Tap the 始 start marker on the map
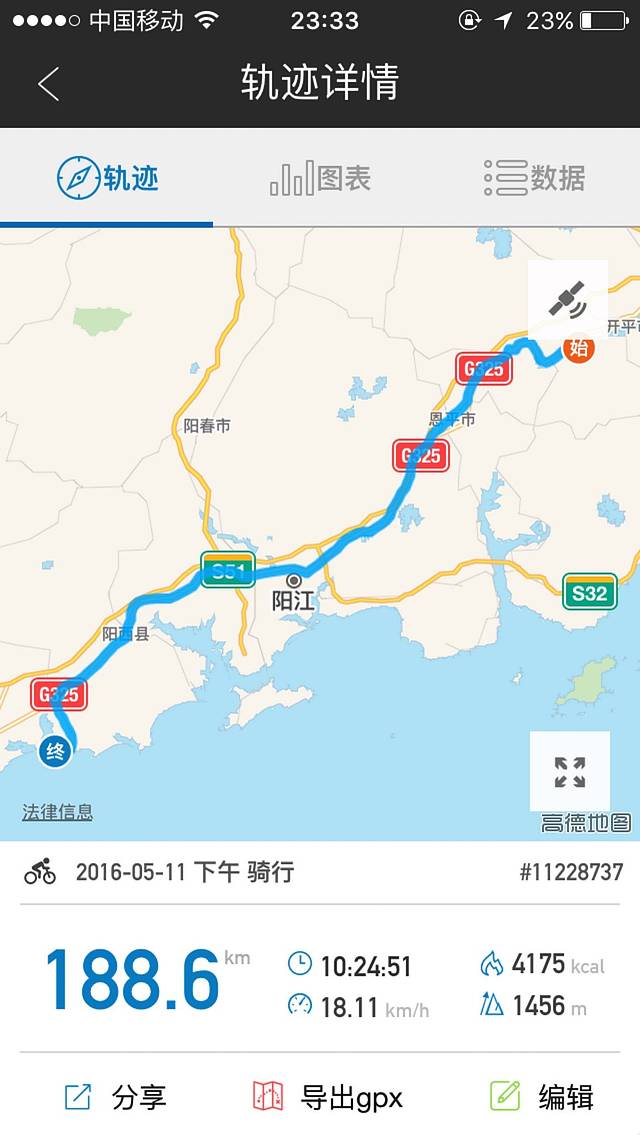The height and width of the screenshot is (1135, 640). click(x=578, y=348)
